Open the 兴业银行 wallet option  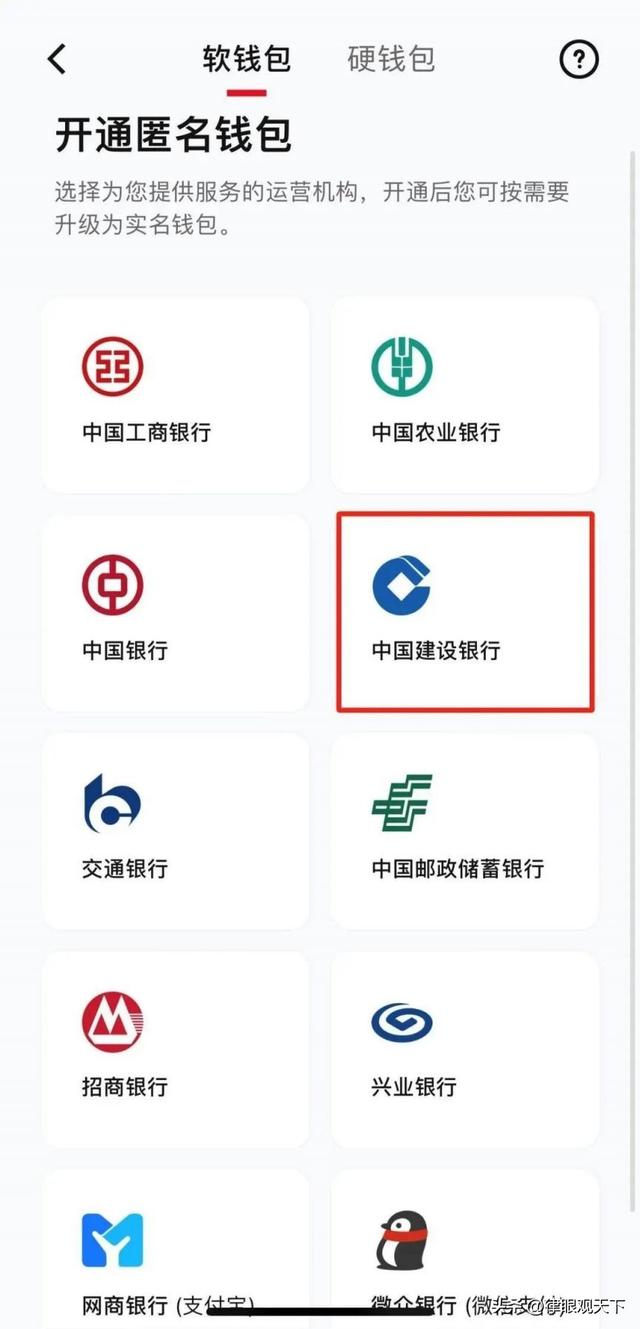(x=465, y=1048)
